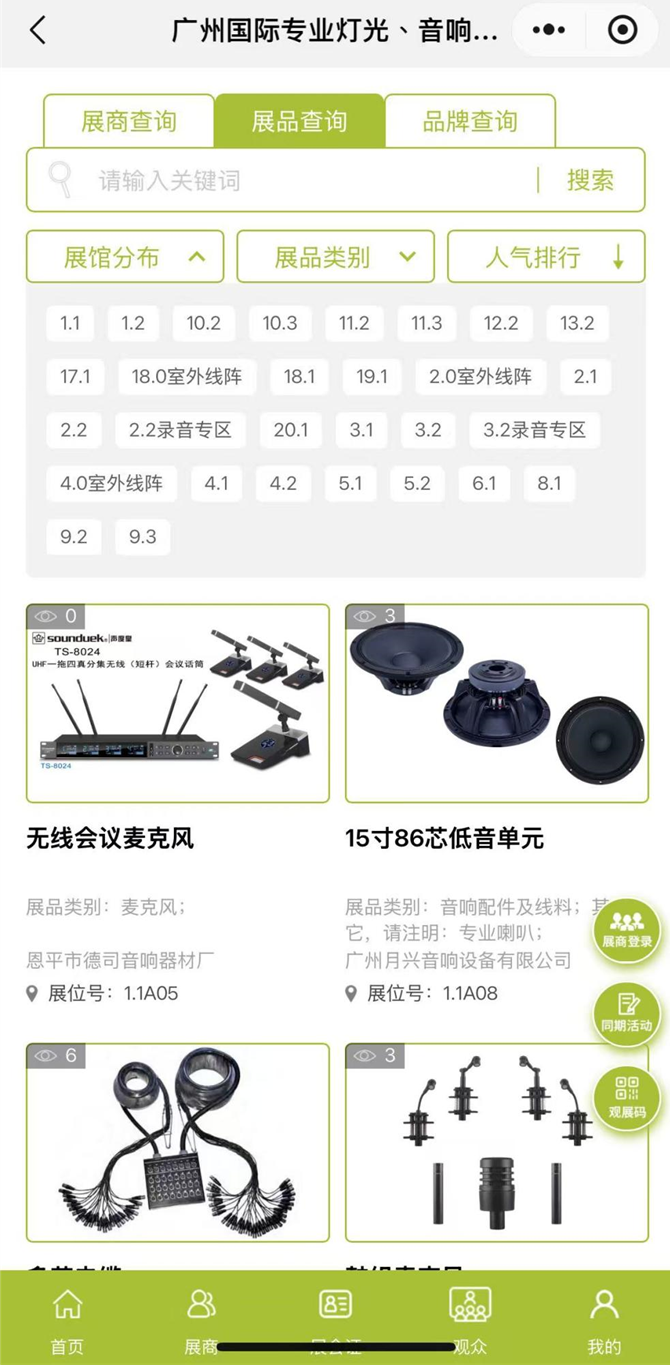Image resolution: width=670 pixels, height=1365 pixels.
Task: Filter by hall 9.3
Action: [x=142, y=537]
